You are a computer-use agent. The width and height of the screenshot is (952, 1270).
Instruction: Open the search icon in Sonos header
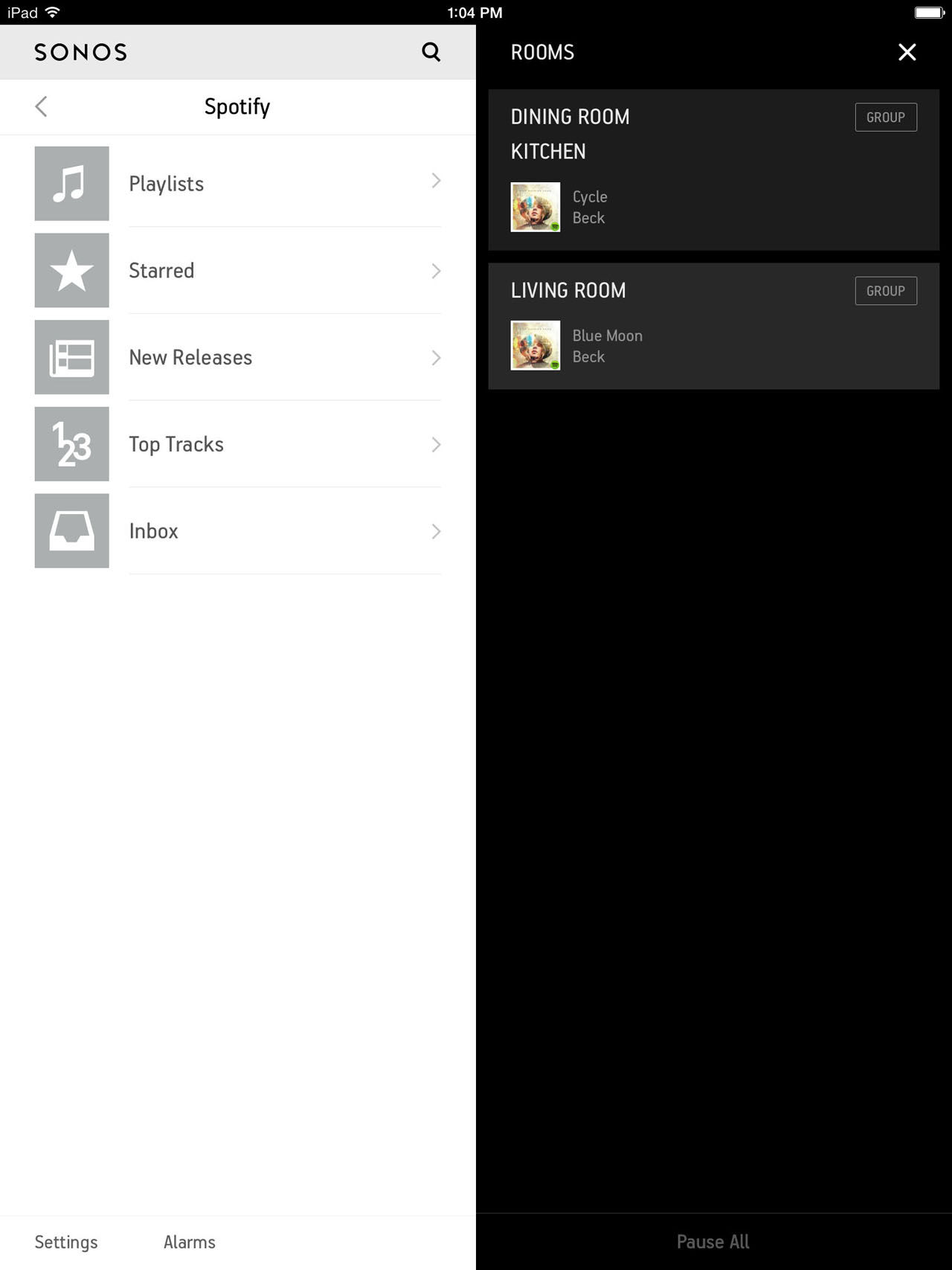(x=431, y=52)
